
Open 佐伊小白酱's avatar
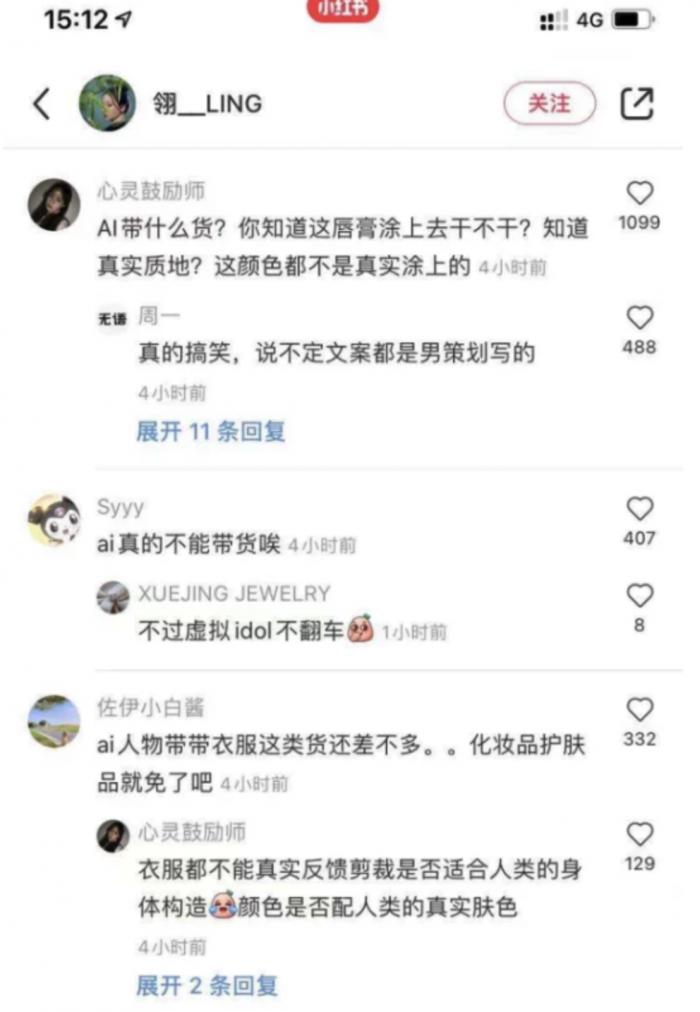(x=54, y=721)
